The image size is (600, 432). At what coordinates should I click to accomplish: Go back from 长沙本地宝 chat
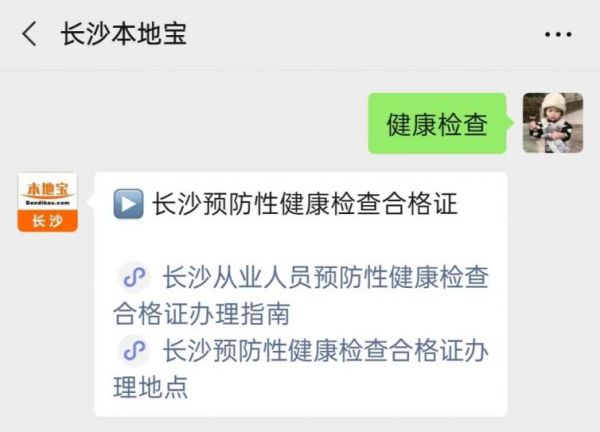coord(29,34)
